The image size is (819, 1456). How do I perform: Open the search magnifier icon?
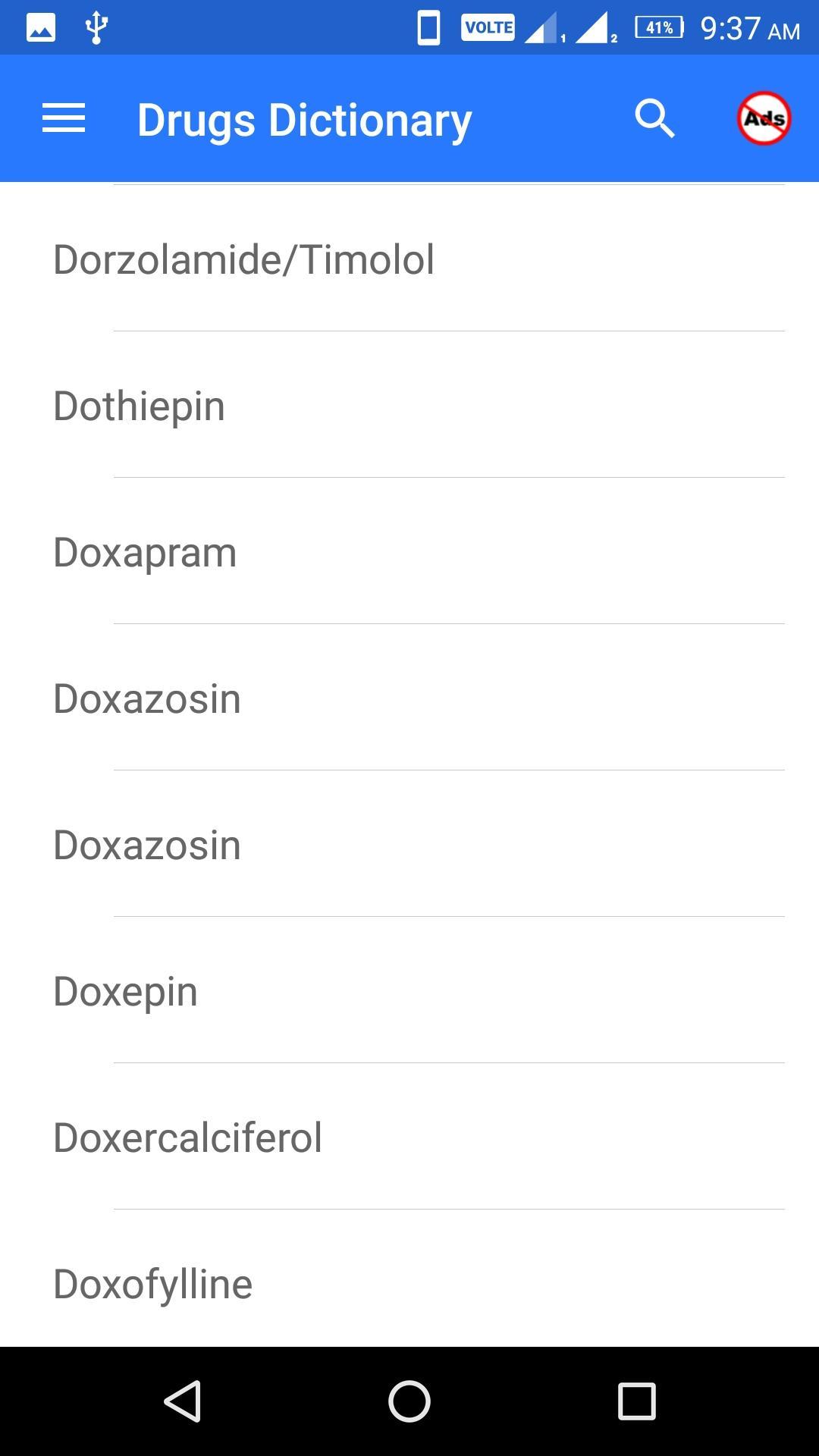point(654,118)
